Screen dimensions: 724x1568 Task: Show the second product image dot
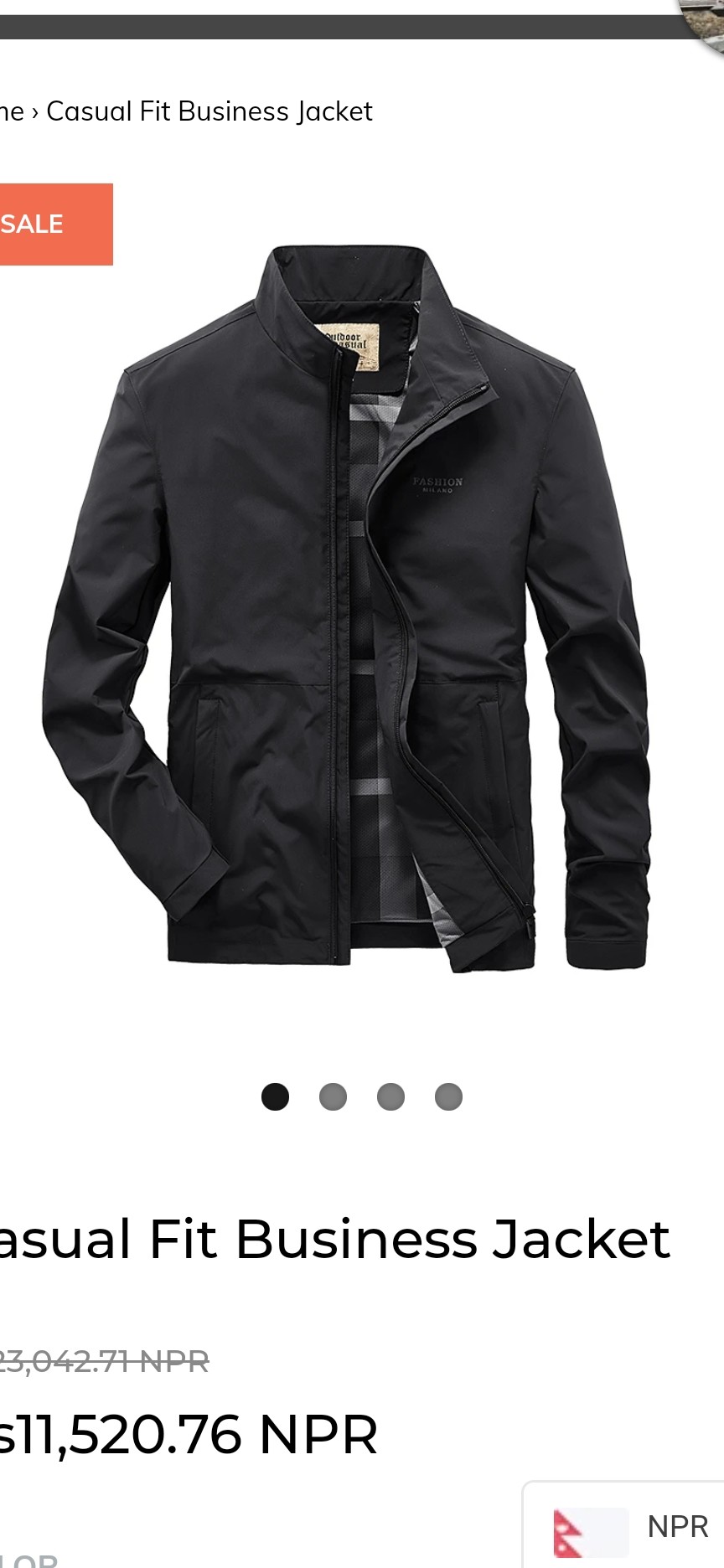point(333,1096)
